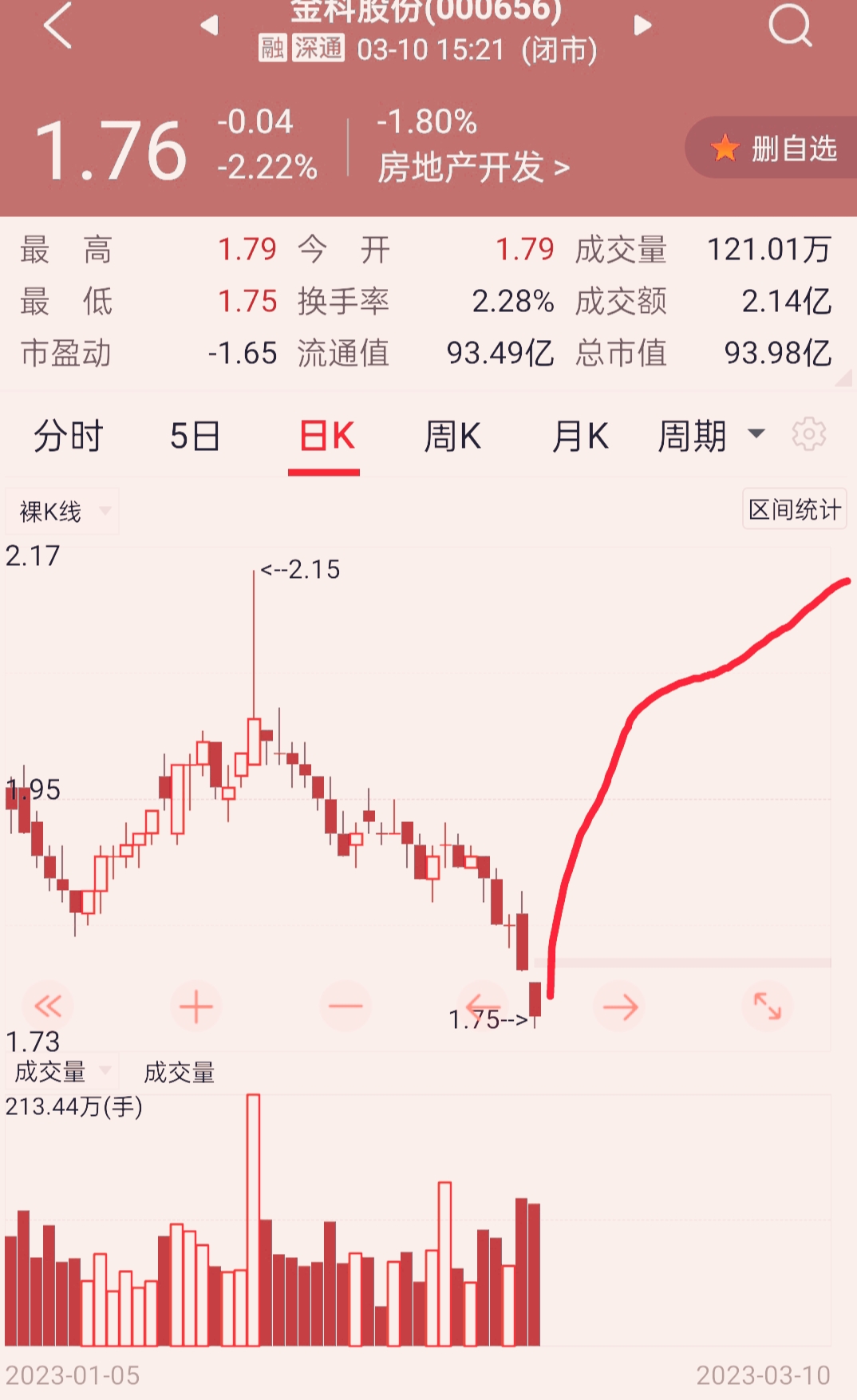This screenshot has width=857, height=1400.
Task: Move chart forward with right arrow
Action: coord(620,1007)
